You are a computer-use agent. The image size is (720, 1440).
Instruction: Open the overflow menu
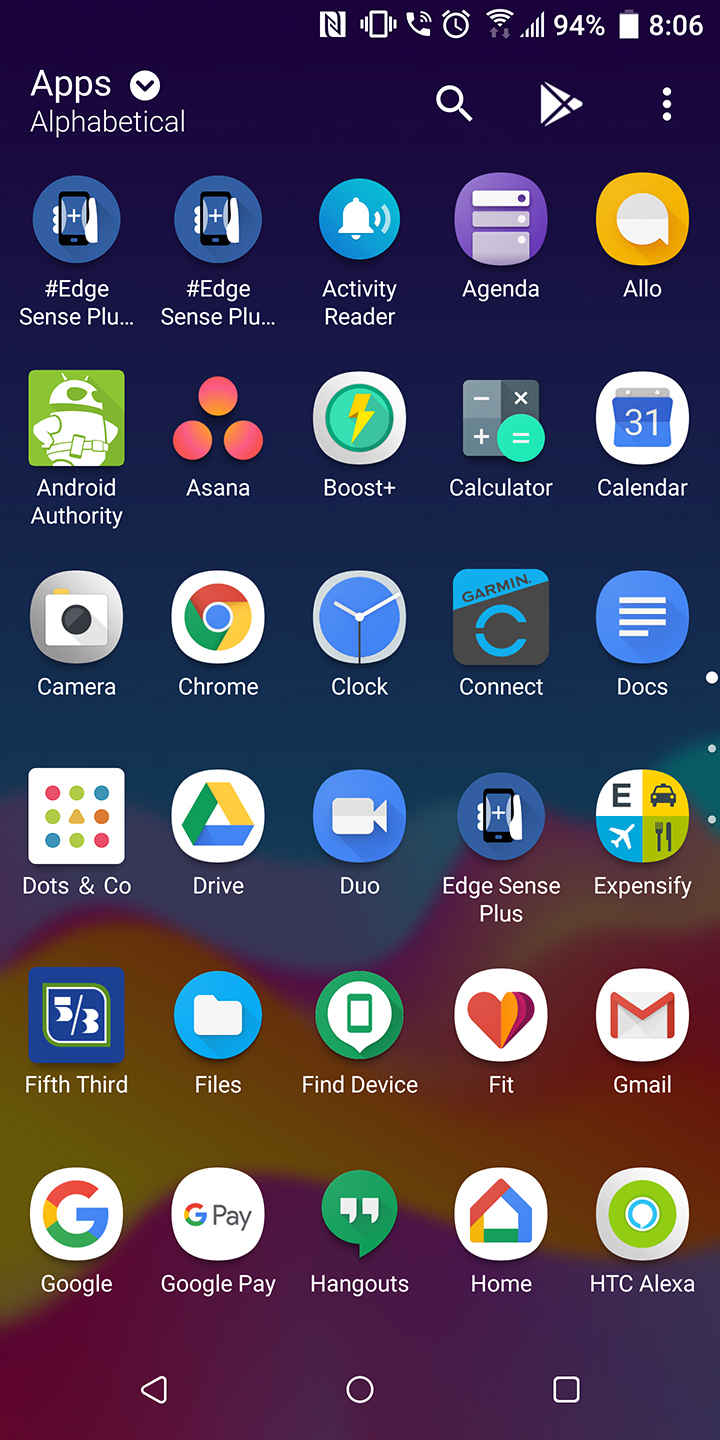pyautogui.click(x=666, y=103)
